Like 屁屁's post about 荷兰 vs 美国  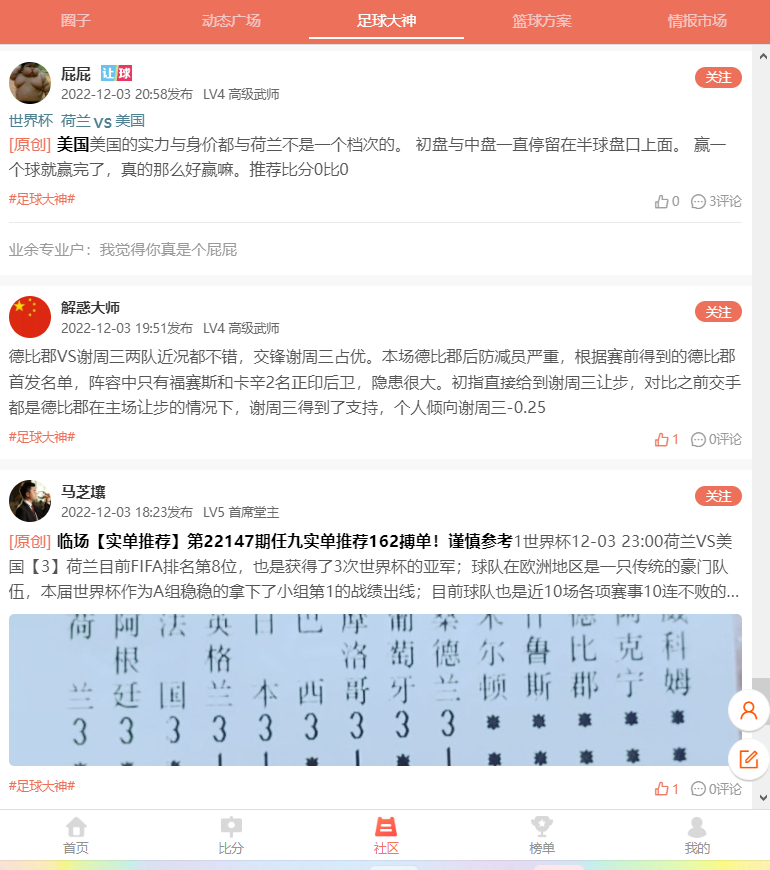666,201
